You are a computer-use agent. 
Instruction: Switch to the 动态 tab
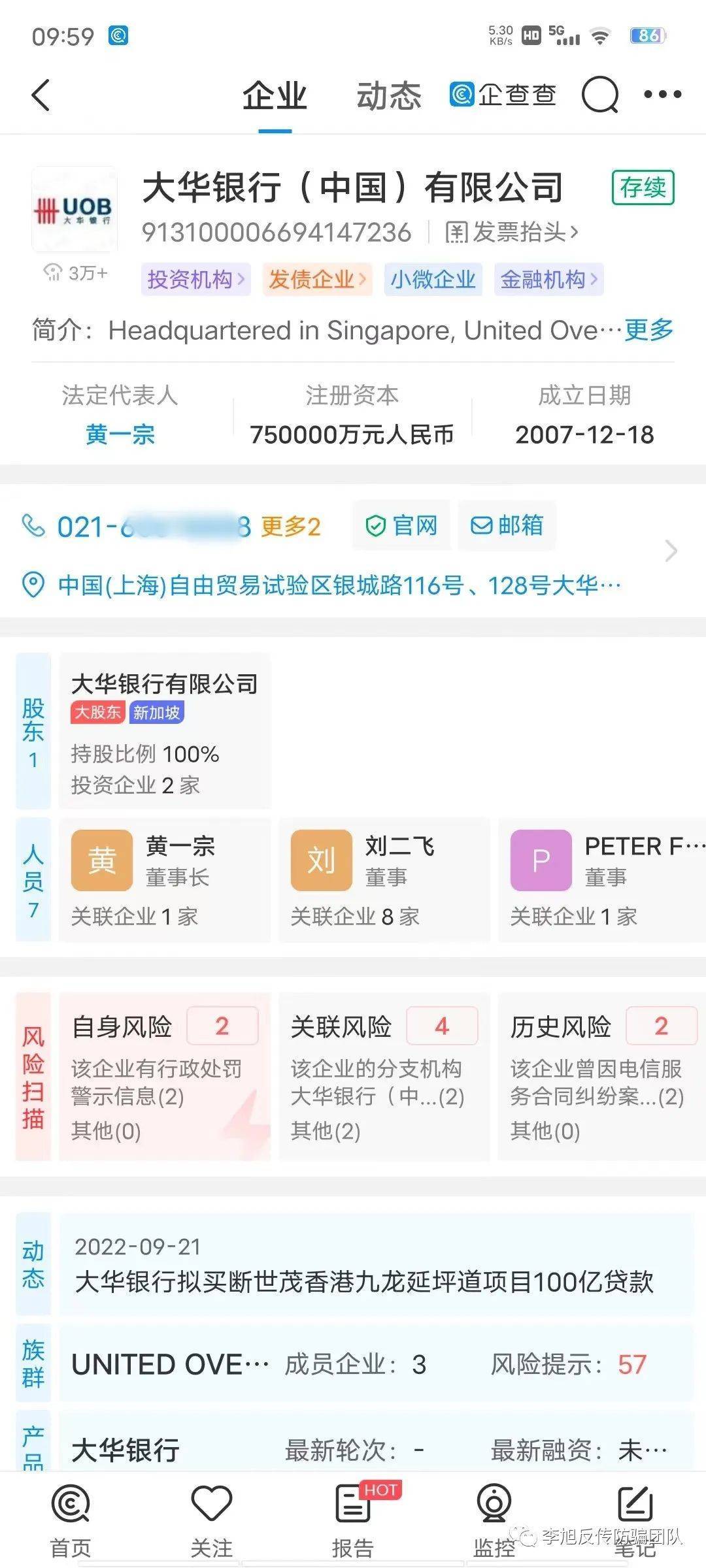[x=388, y=95]
